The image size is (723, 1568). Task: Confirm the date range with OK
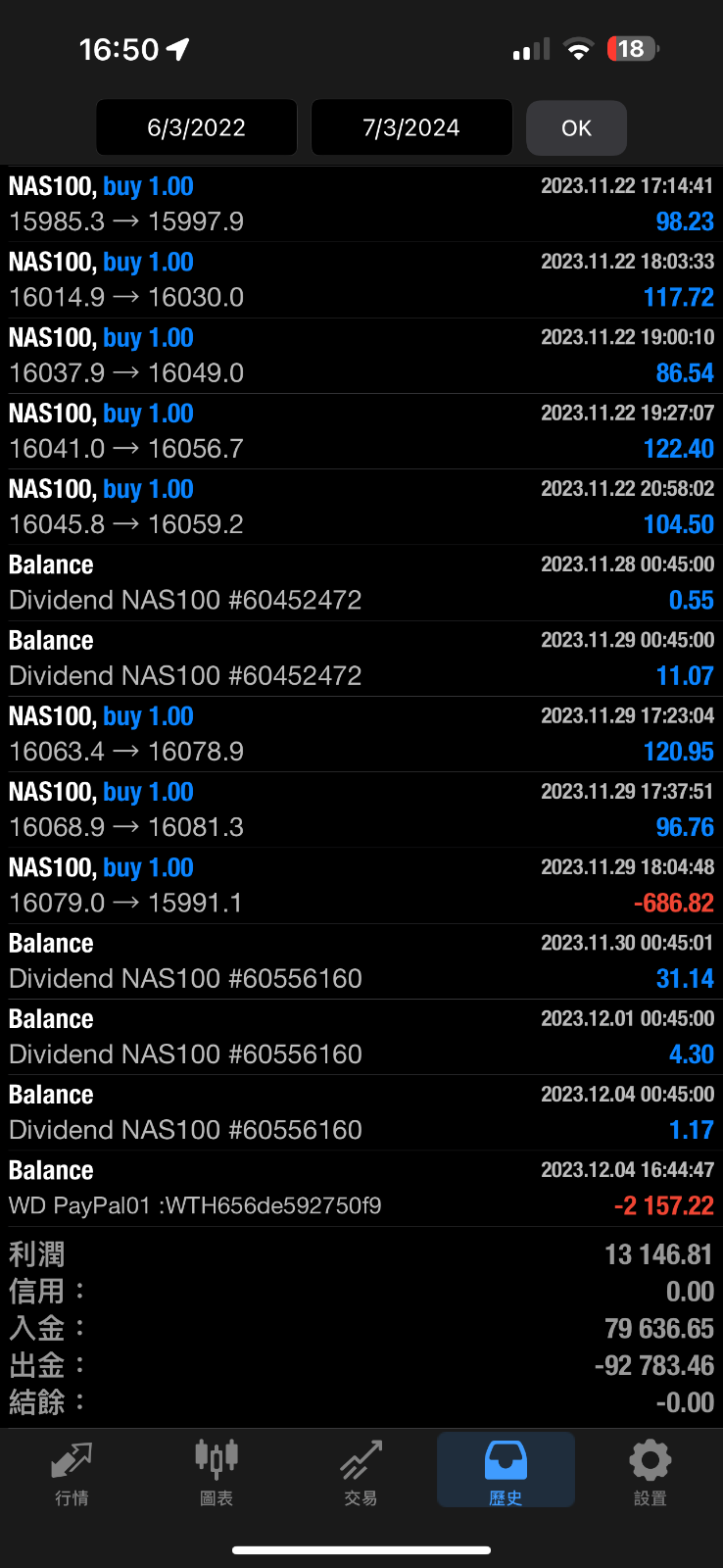click(576, 127)
